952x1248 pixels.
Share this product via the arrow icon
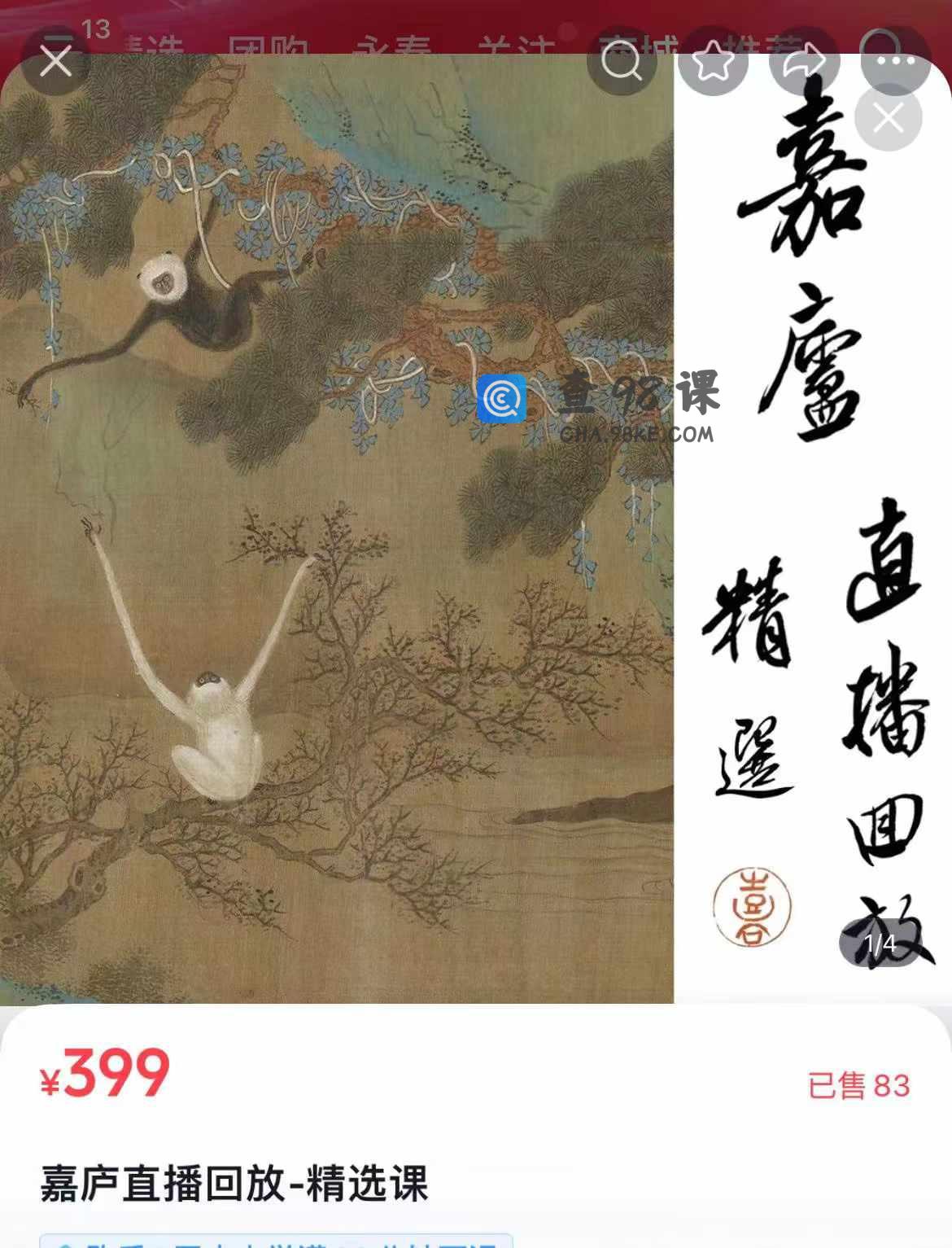[804, 61]
